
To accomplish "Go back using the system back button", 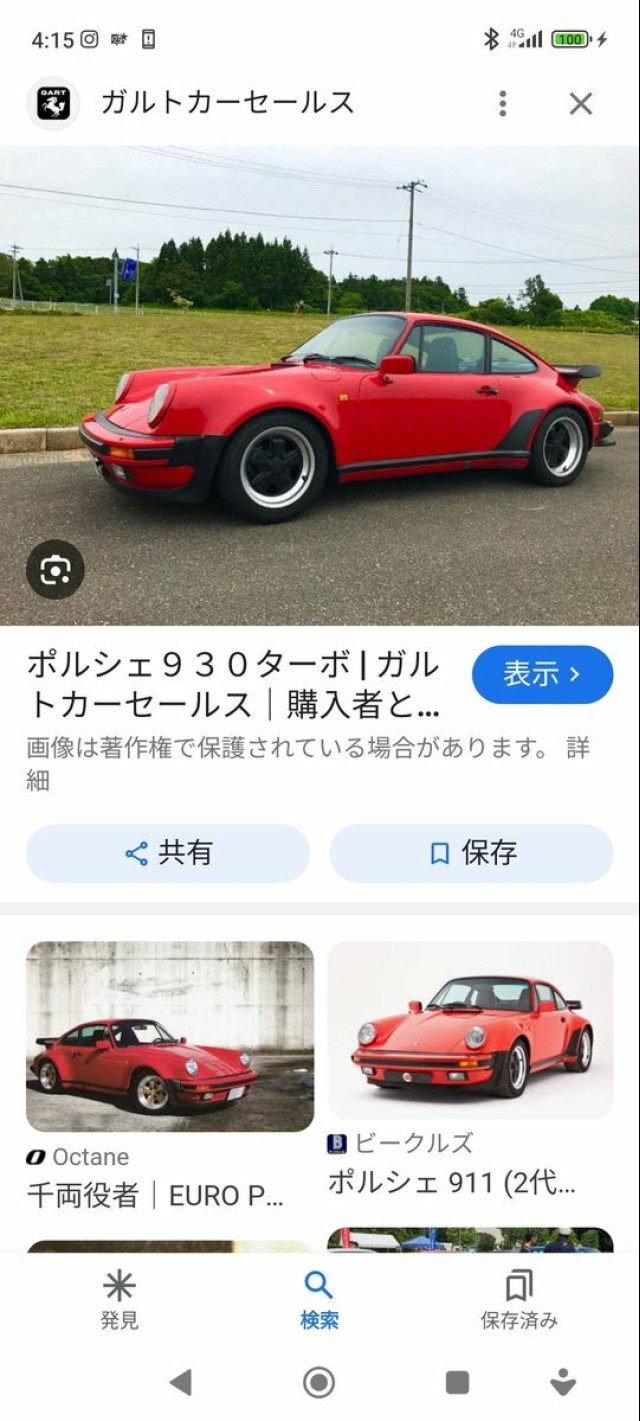I will [180, 1382].
